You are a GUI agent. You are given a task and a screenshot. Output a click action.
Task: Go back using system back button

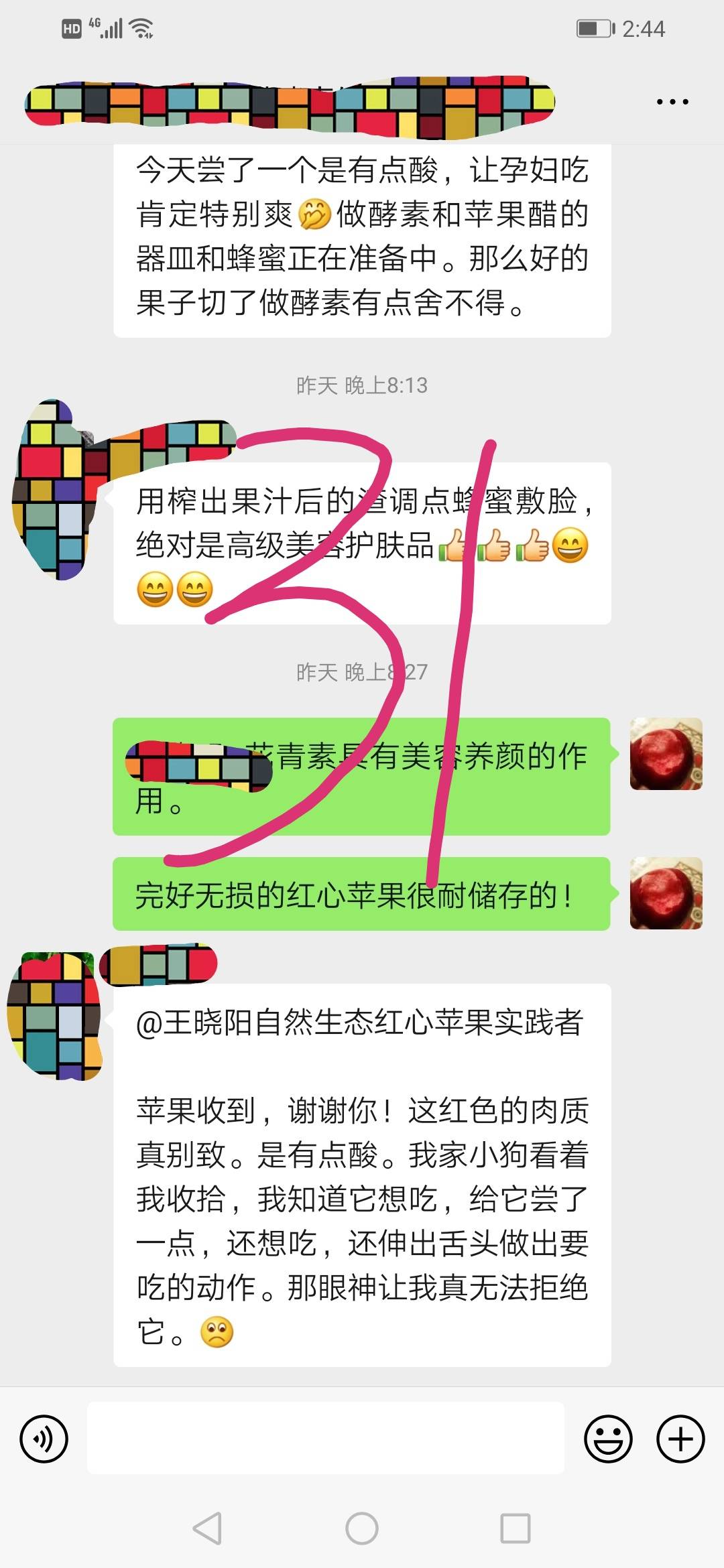click(x=207, y=1528)
